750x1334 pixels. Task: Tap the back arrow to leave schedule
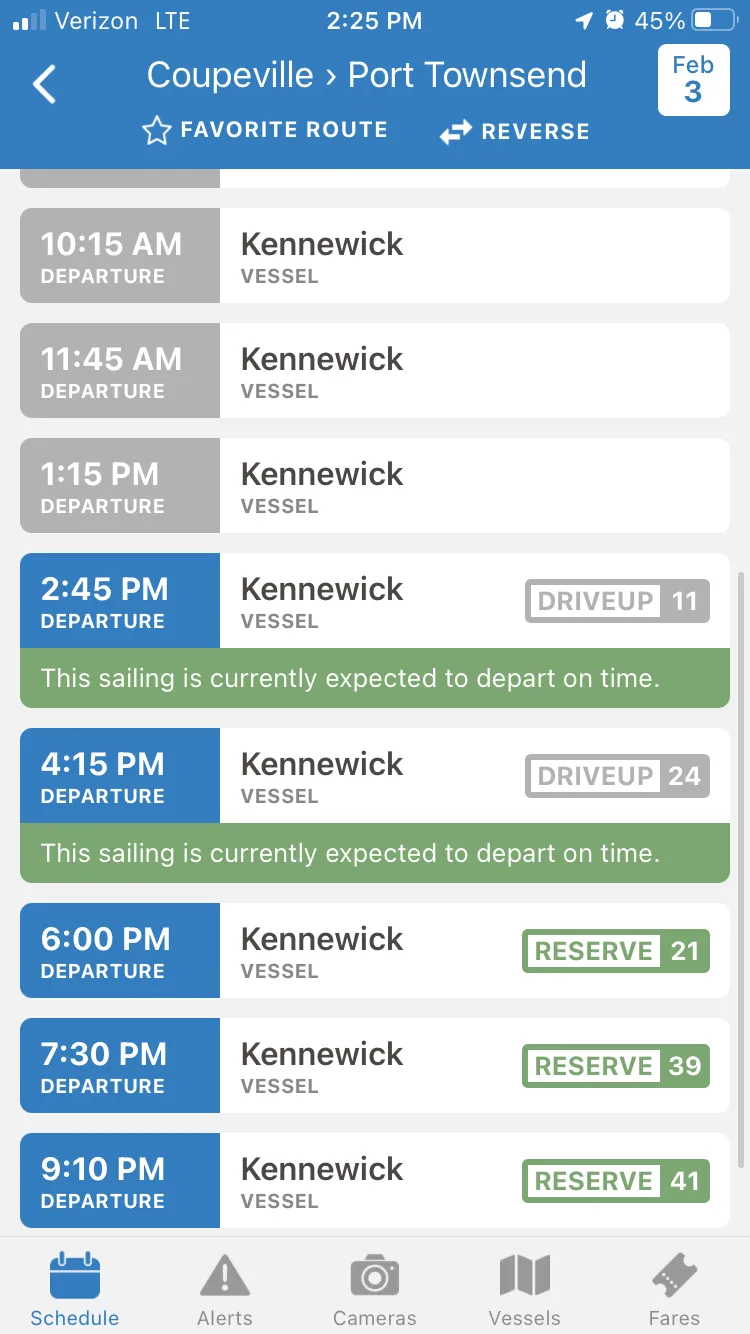[44, 84]
